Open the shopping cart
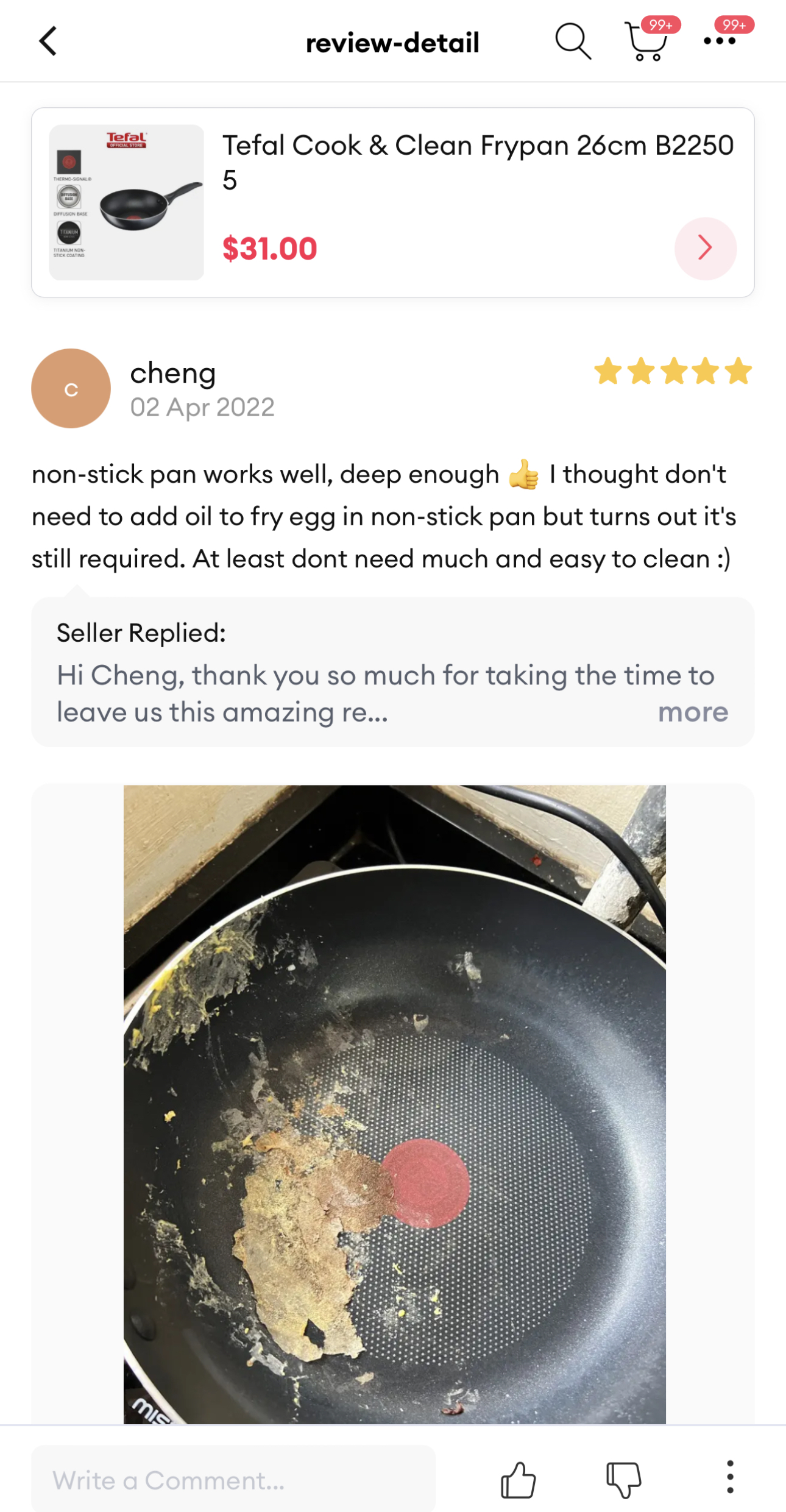786x1512 pixels. 646,43
